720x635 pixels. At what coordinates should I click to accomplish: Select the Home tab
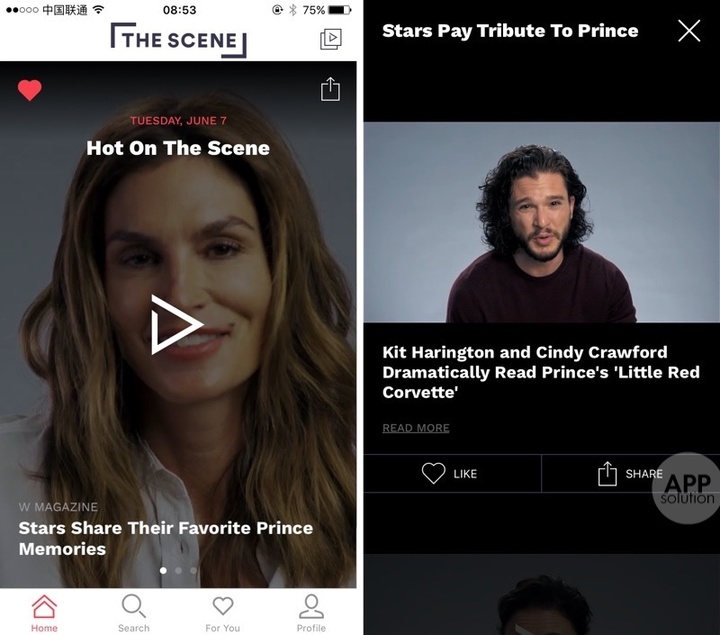point(44,612)
